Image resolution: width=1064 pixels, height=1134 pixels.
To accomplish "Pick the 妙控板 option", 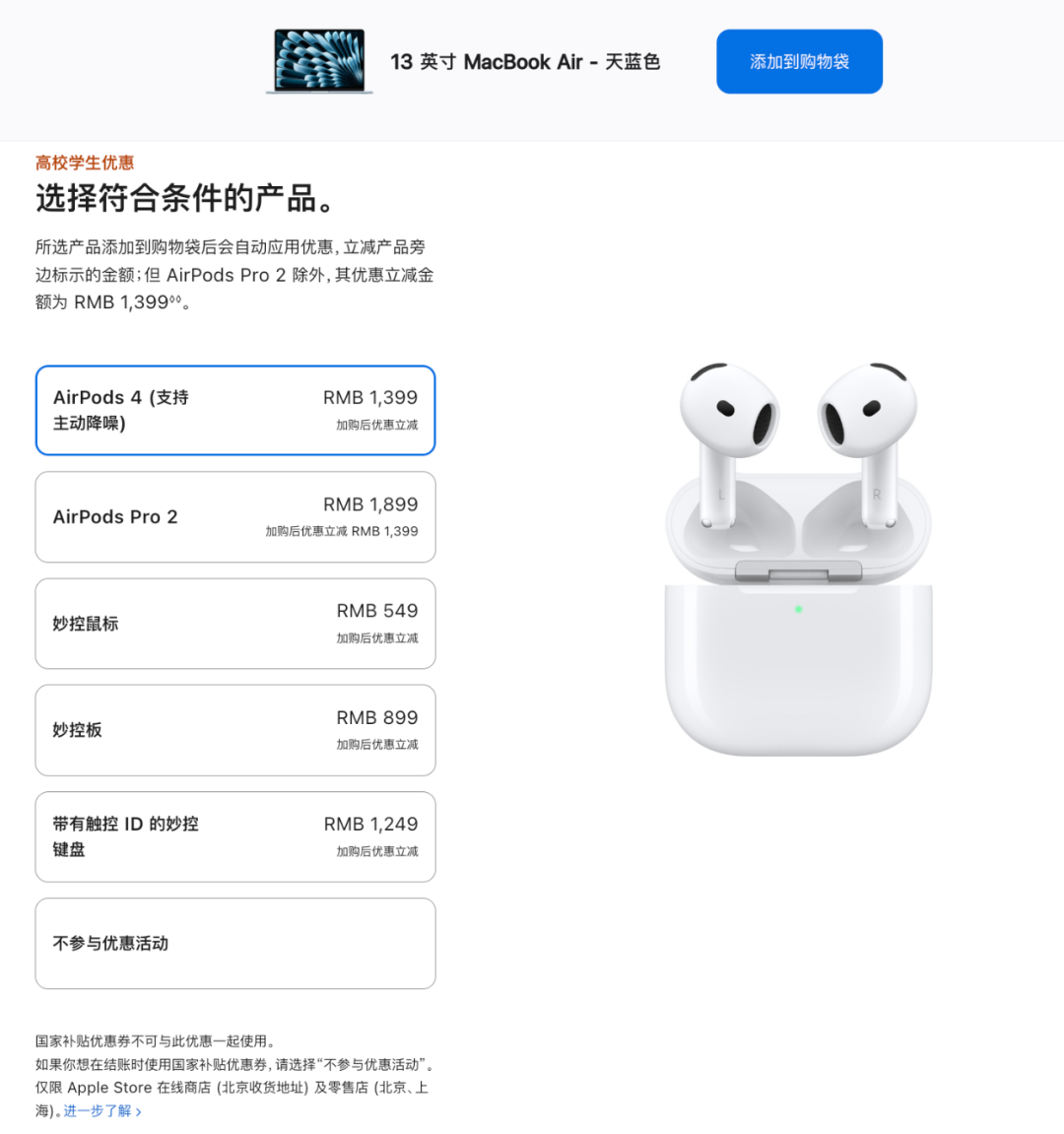I will click(234, 730).
